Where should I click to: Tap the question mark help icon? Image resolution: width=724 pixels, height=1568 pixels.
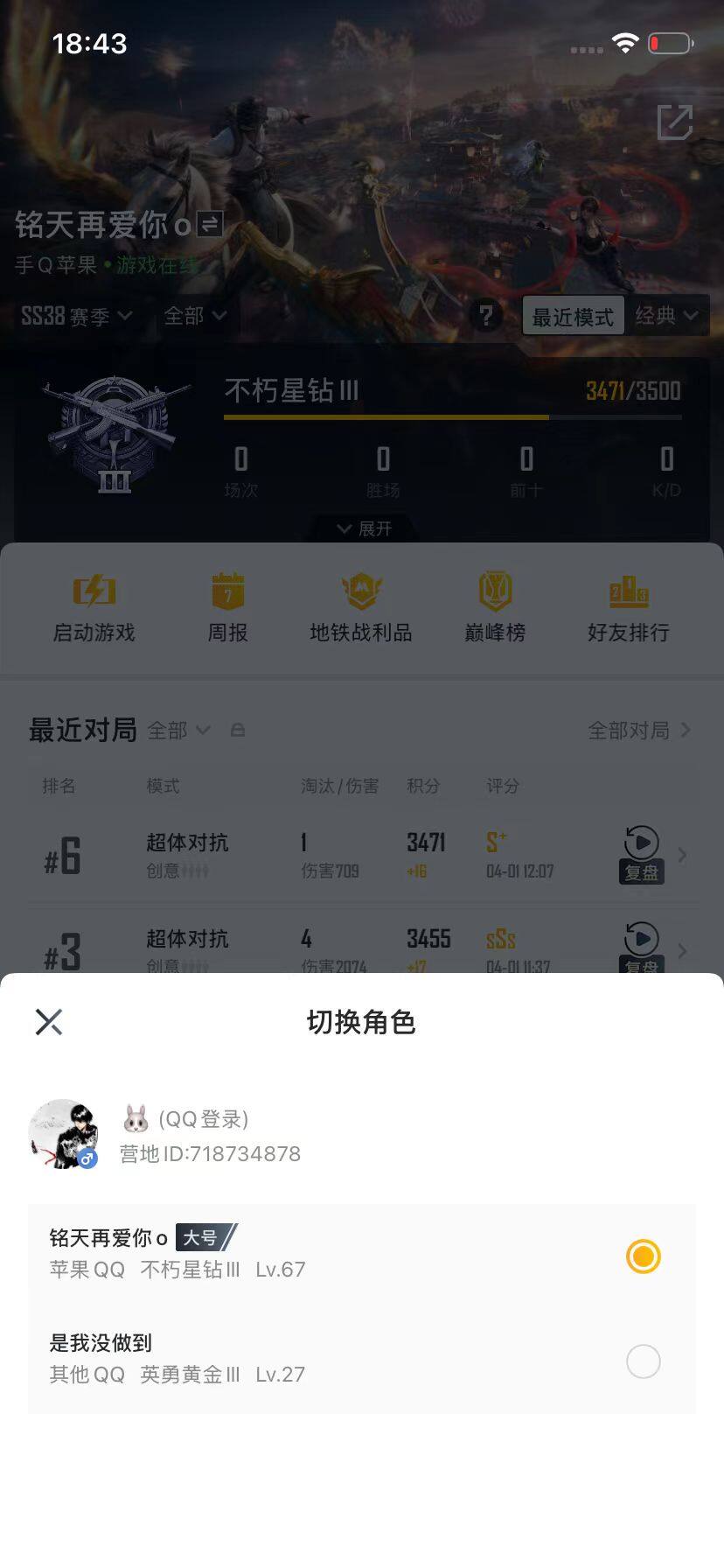coord(487,317)
